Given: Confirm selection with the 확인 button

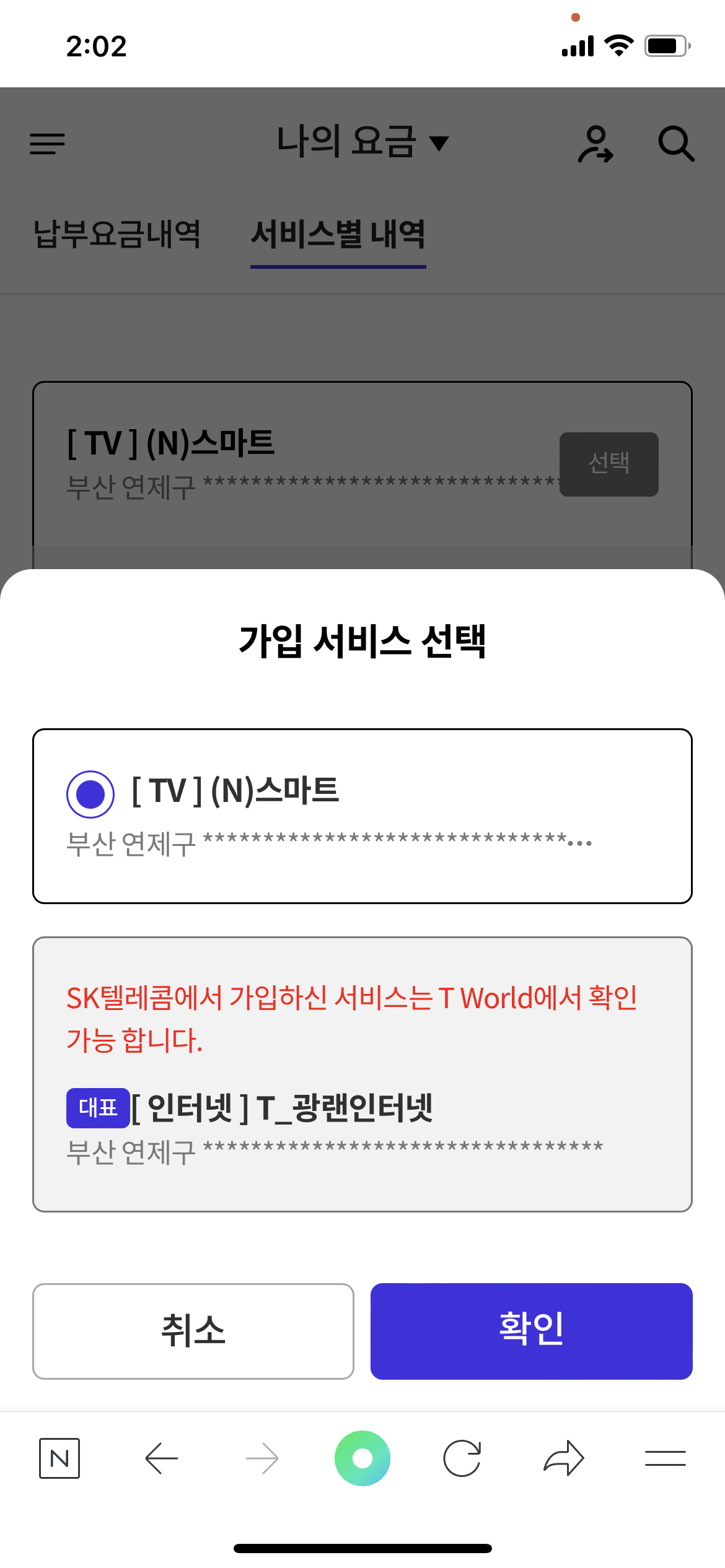Looking at the screenshot, I should tap(531, 1331).
